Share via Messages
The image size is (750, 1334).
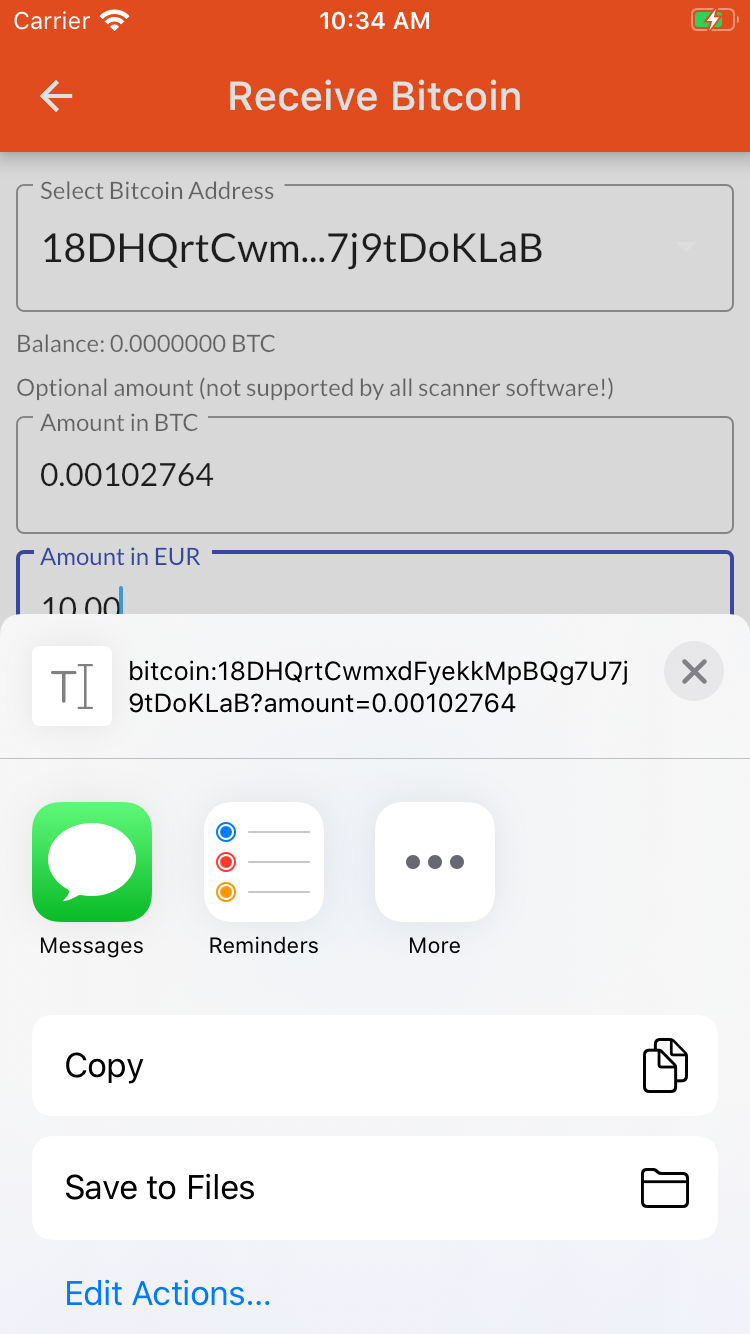pyautogui.click(x=92, y=862)
